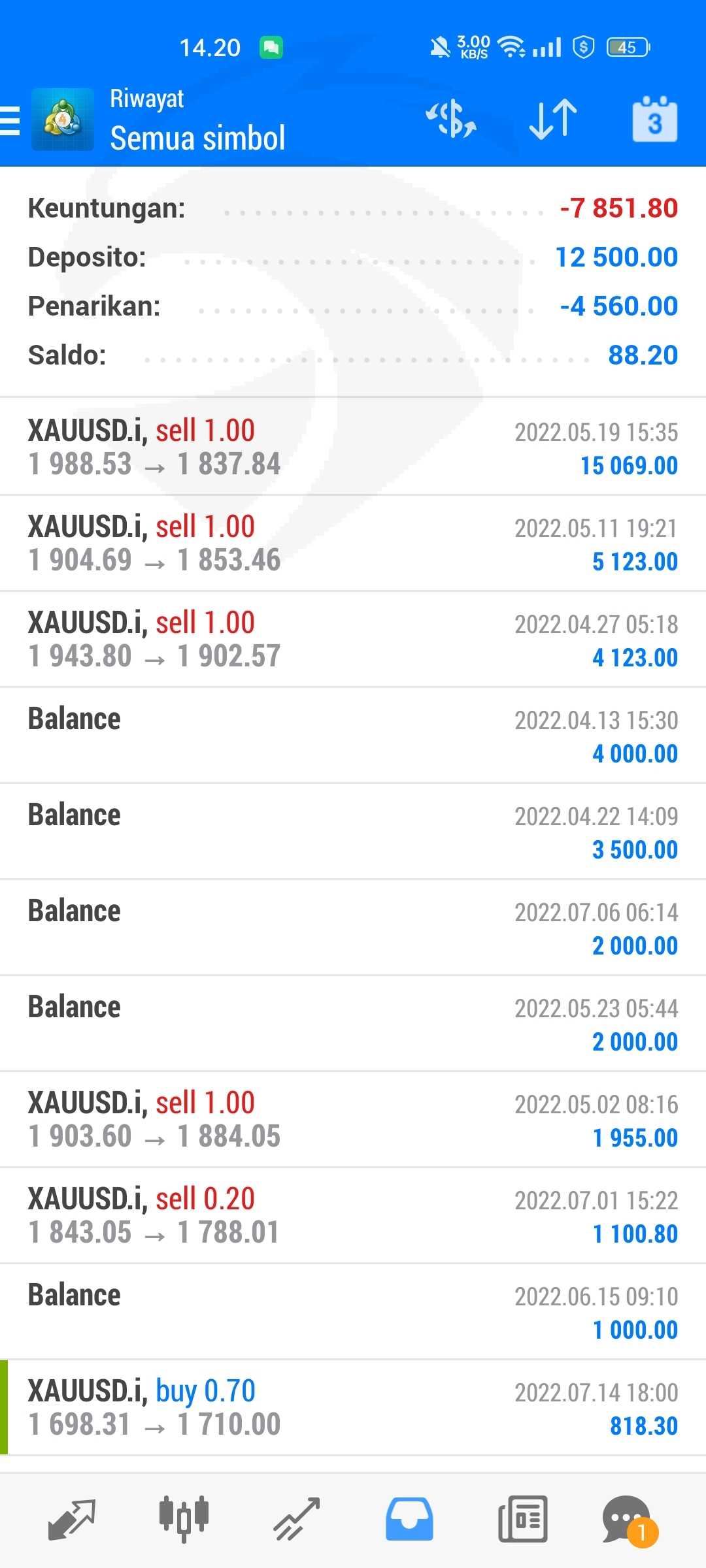706x1568 pixels.
Task: Open the sell trade with profit 15 069.00
Action: [x=353, y=448]
